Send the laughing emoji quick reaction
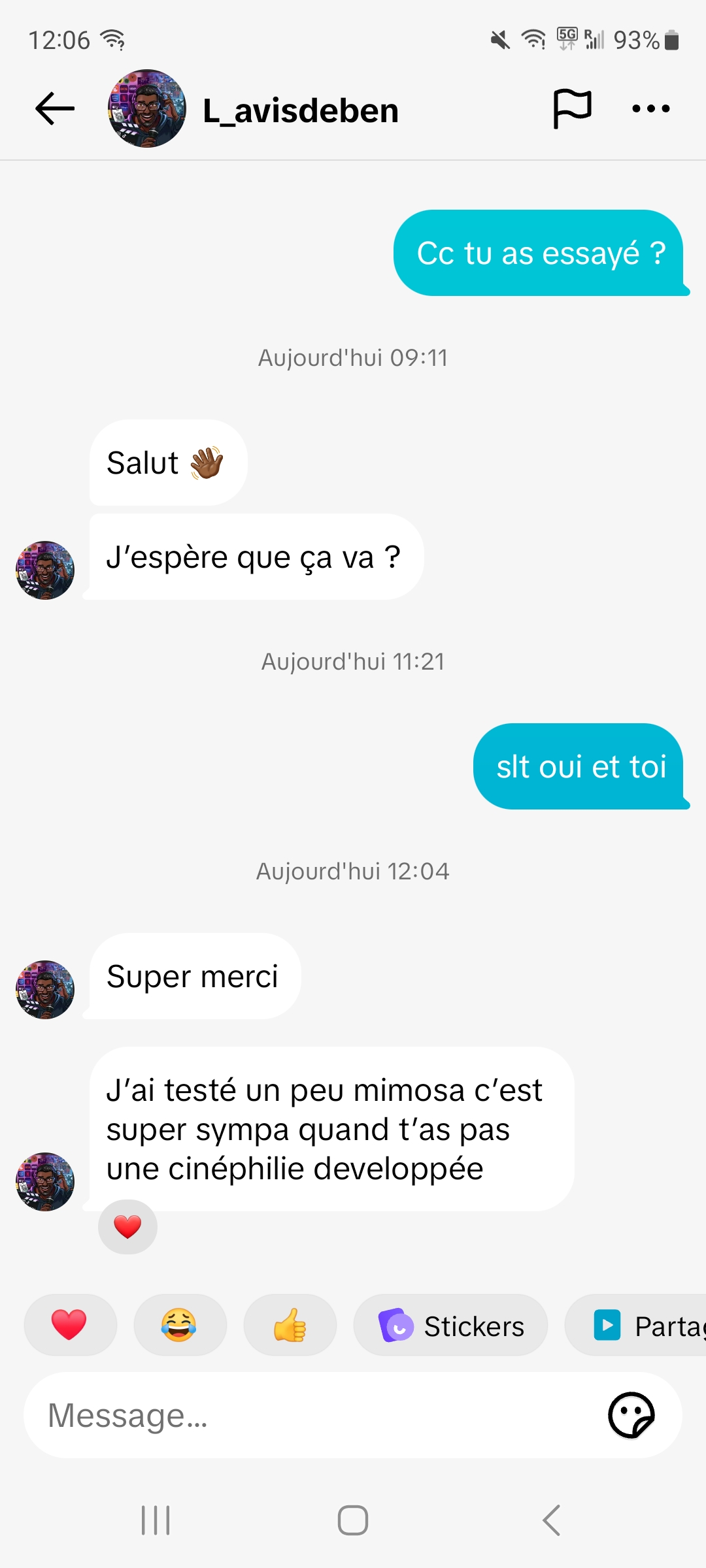Image resolution: width=706 pixels, height=1568 pixels. coord(180,1326)
